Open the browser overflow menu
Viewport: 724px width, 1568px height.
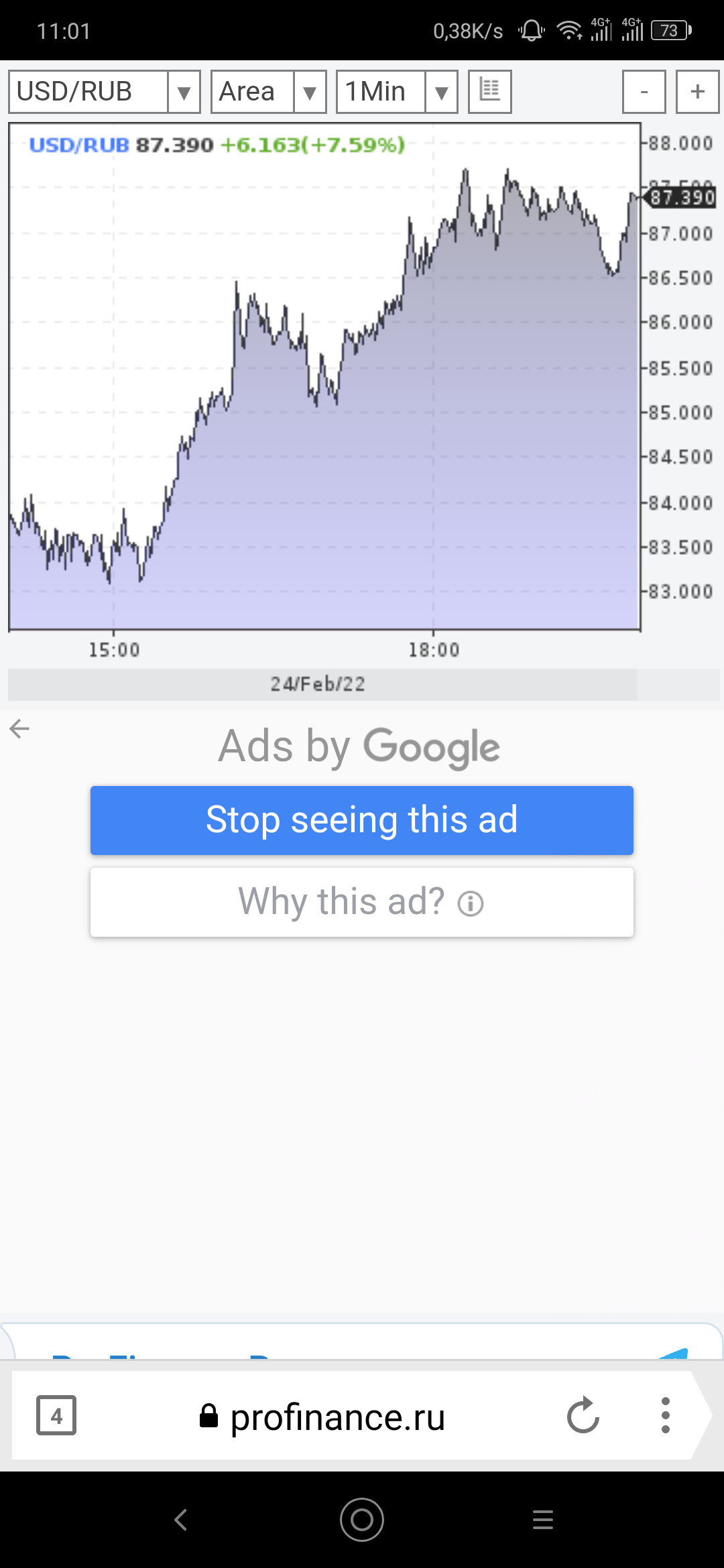[x=665, y=1415]
